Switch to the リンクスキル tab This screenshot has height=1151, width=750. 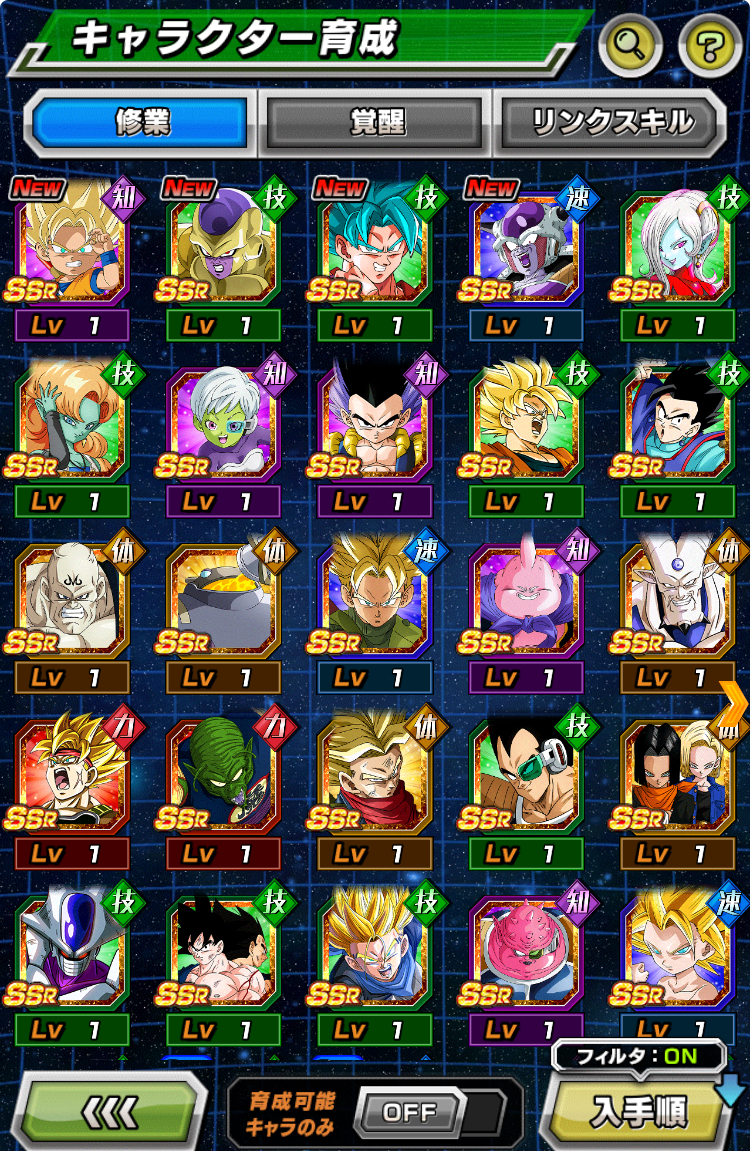pos(610,122)
